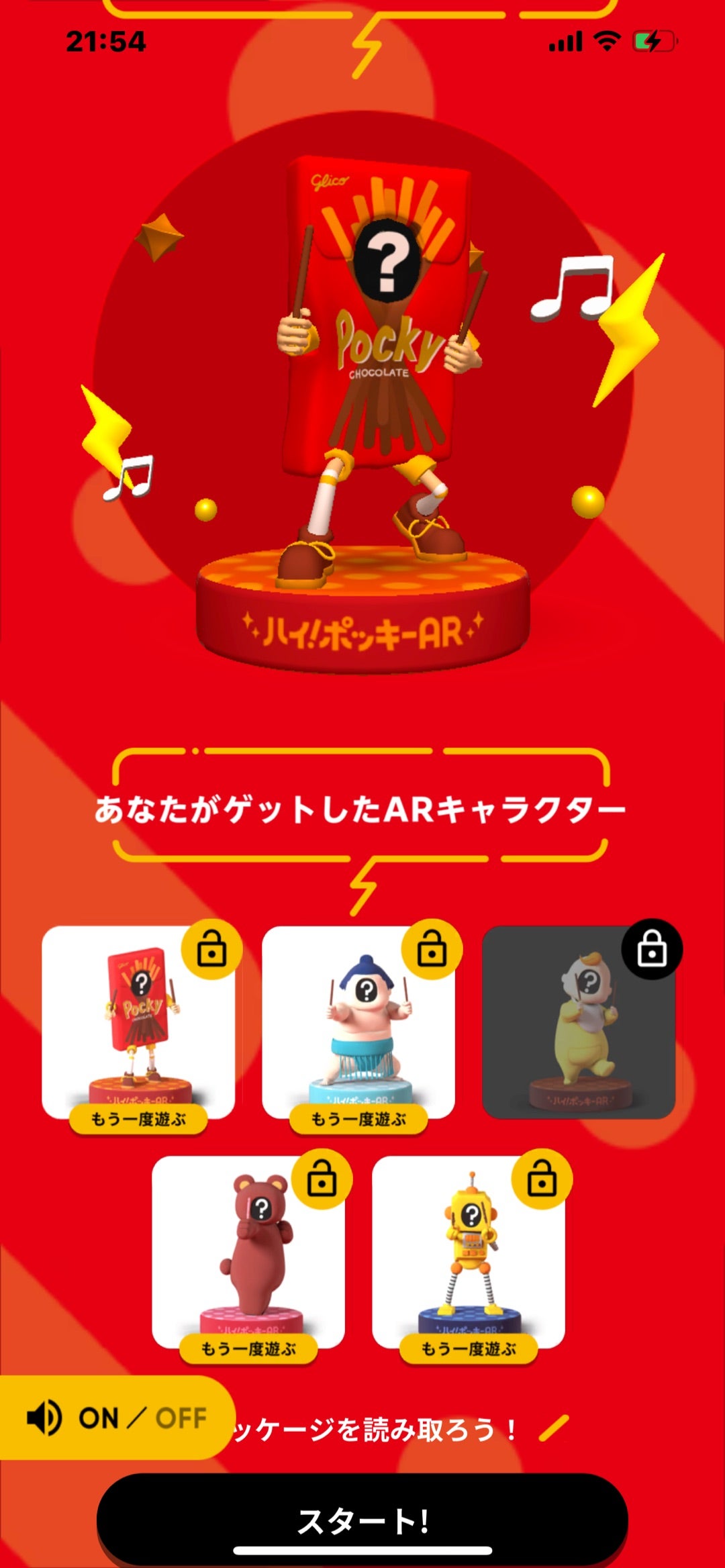This screenshot has width=725, height=1568.
Task: Replay the Pocky box character
Action: point(138,1119)
